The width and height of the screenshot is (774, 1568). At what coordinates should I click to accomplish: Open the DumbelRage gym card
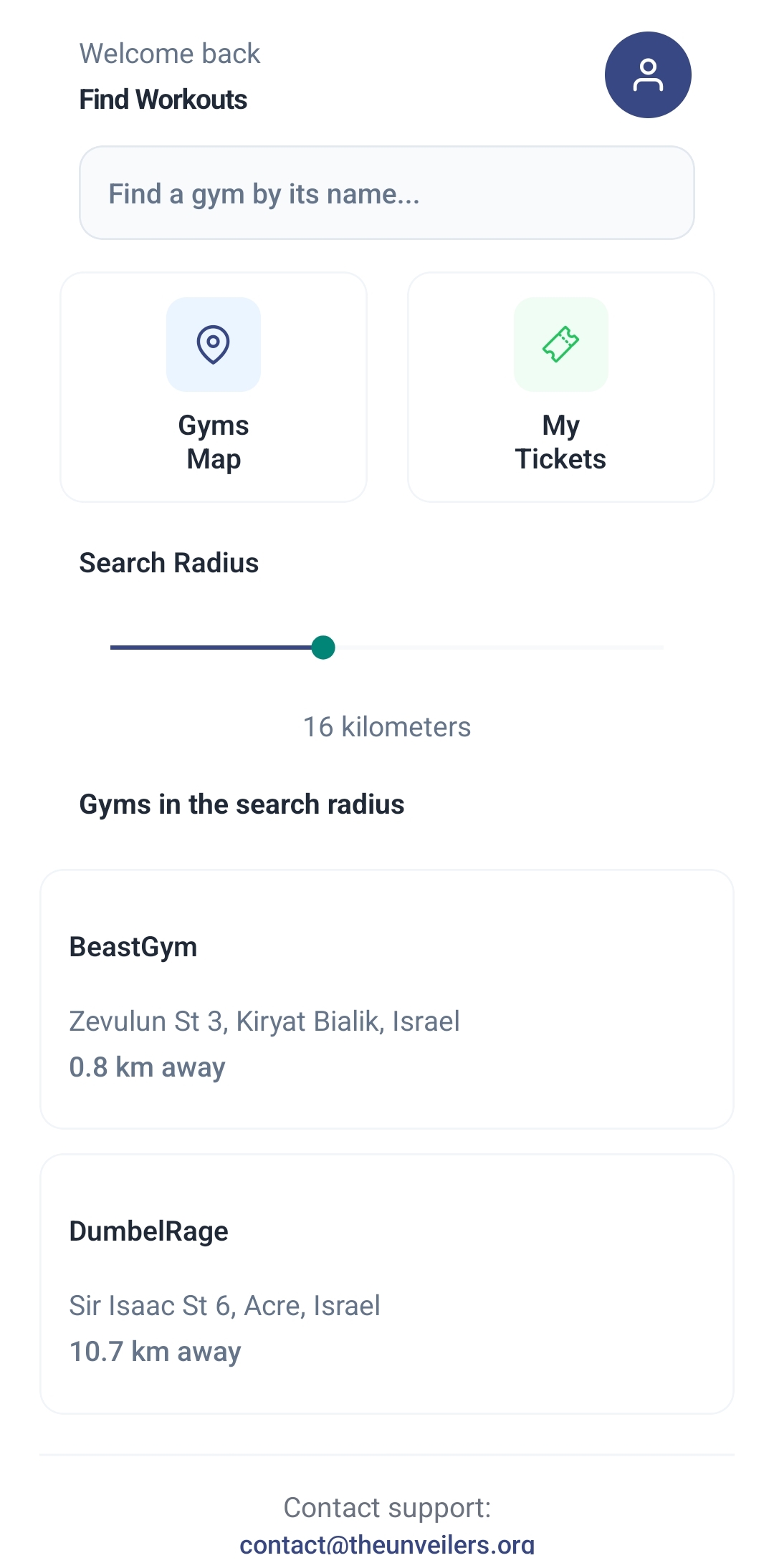coord(387,1284)
